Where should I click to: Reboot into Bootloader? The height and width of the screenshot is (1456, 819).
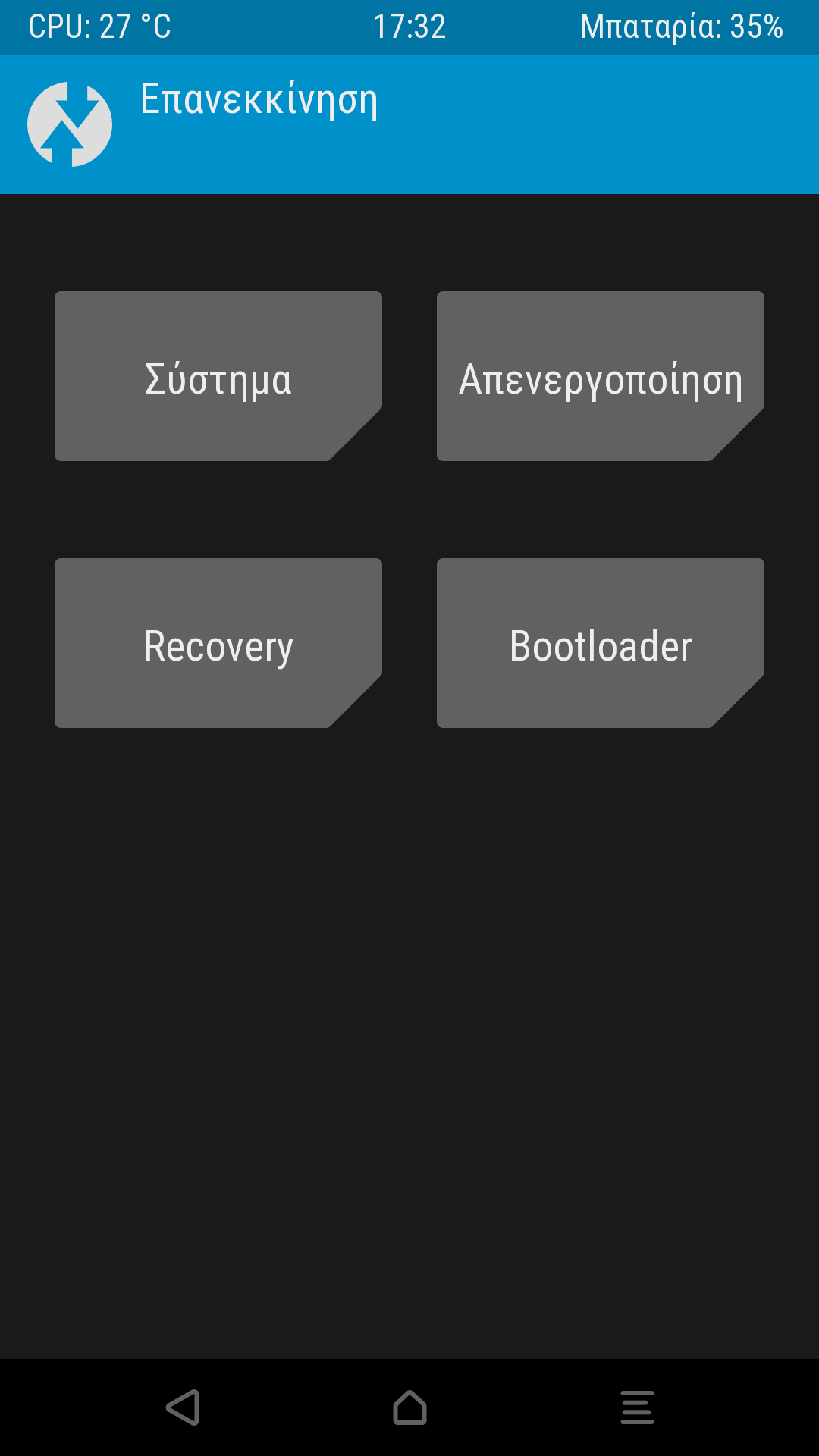point(600,643)
